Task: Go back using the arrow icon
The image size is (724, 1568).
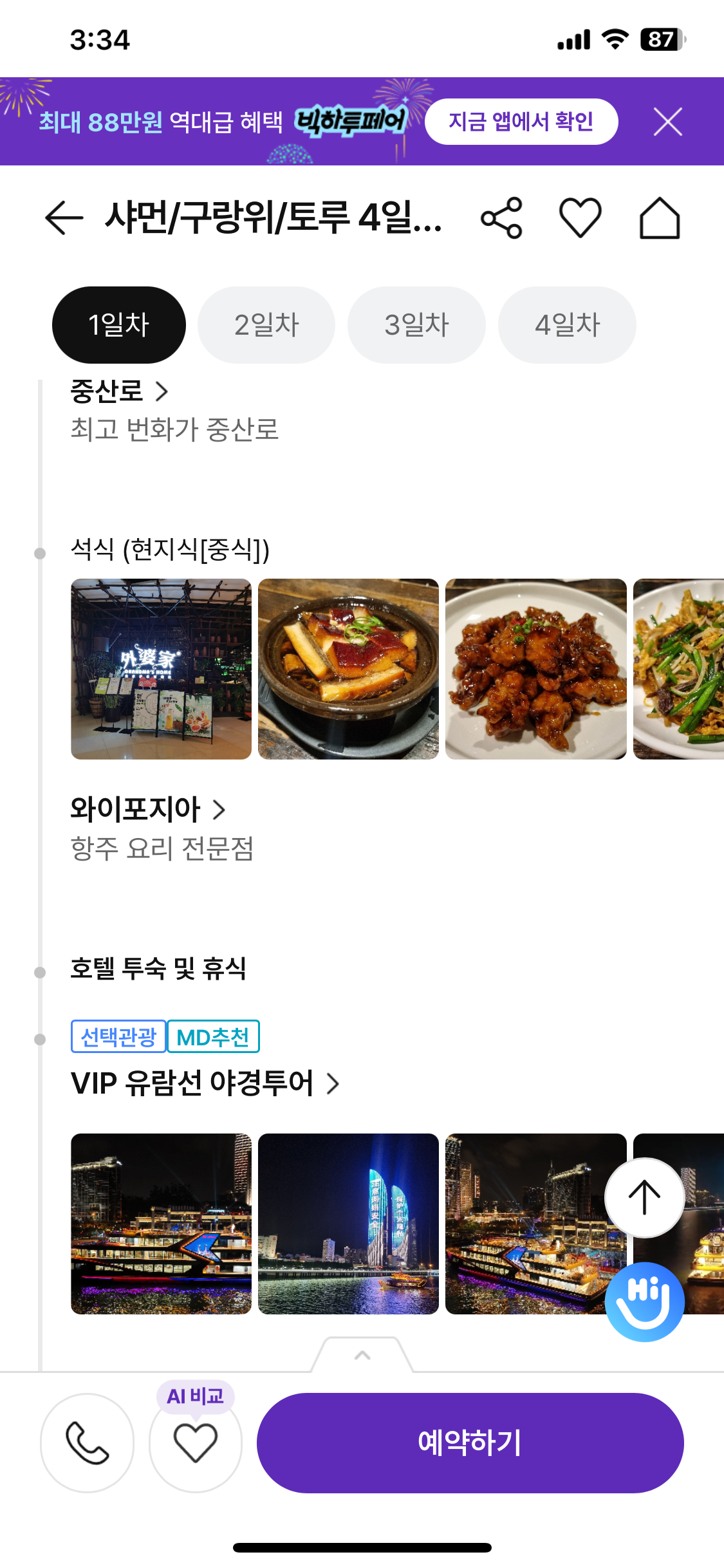Action: point(64,218)
